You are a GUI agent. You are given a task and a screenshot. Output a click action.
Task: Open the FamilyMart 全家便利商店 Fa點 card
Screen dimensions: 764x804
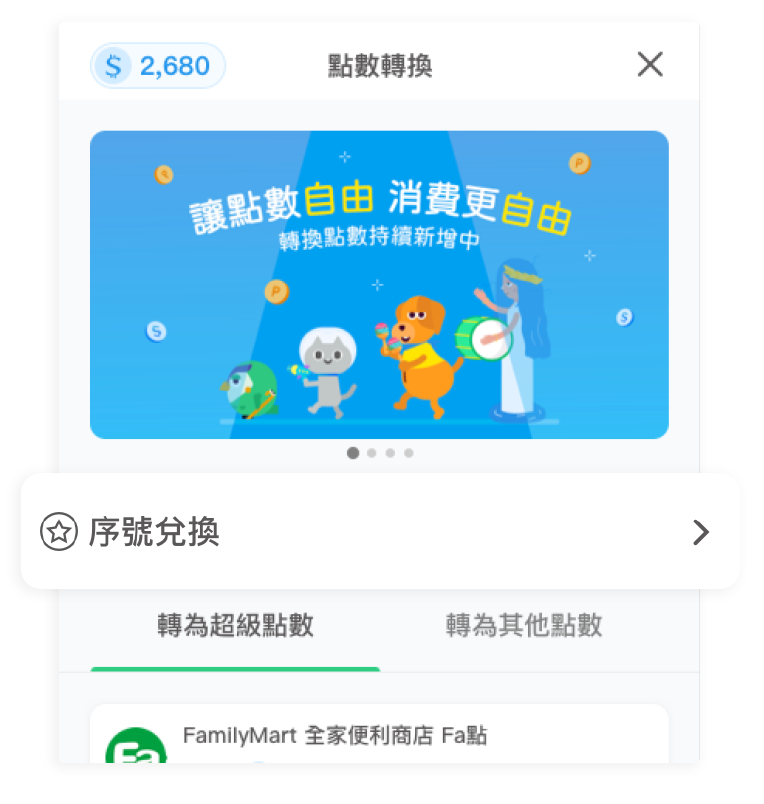tap(379, 737)
